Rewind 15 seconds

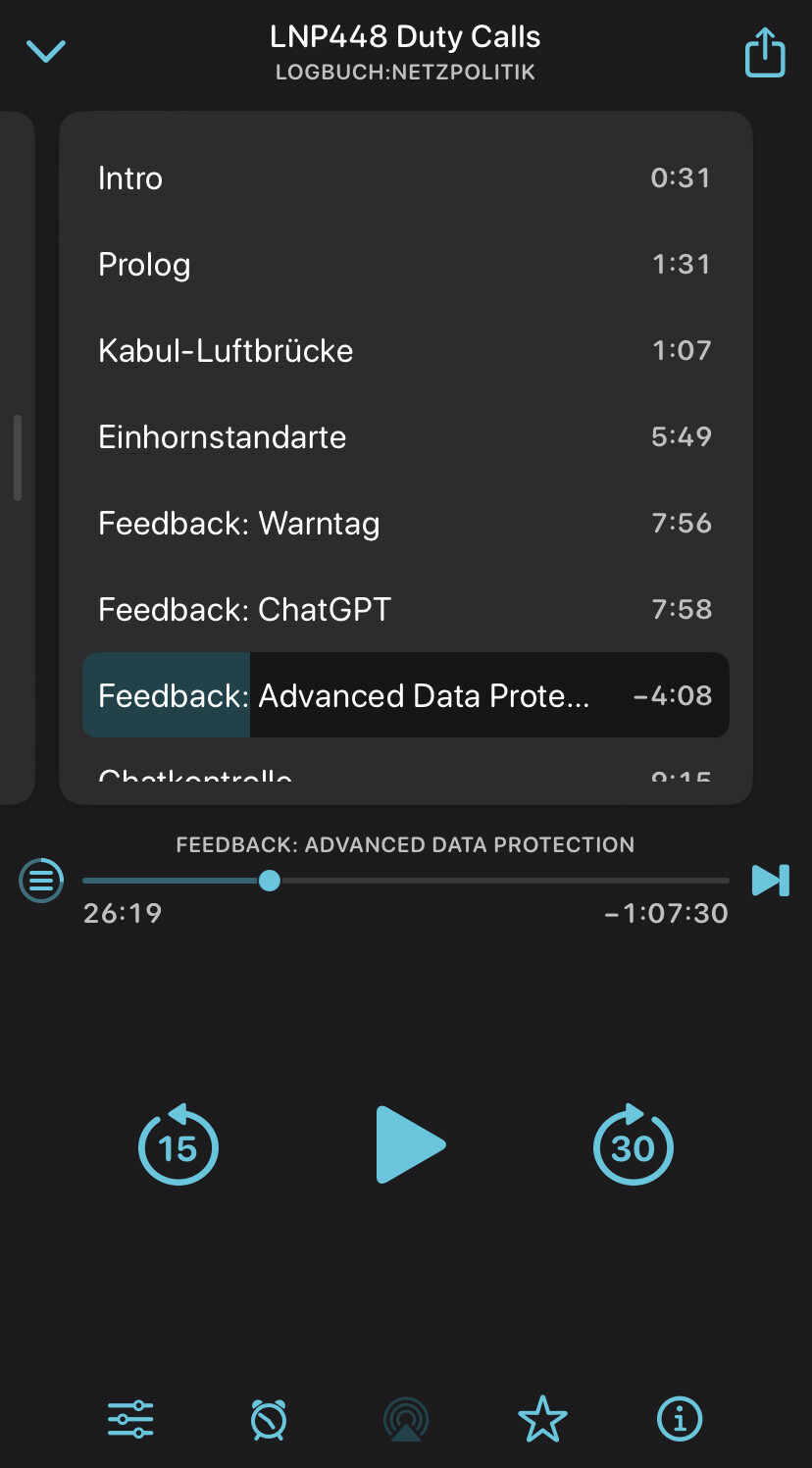(x=178, y=1145)
